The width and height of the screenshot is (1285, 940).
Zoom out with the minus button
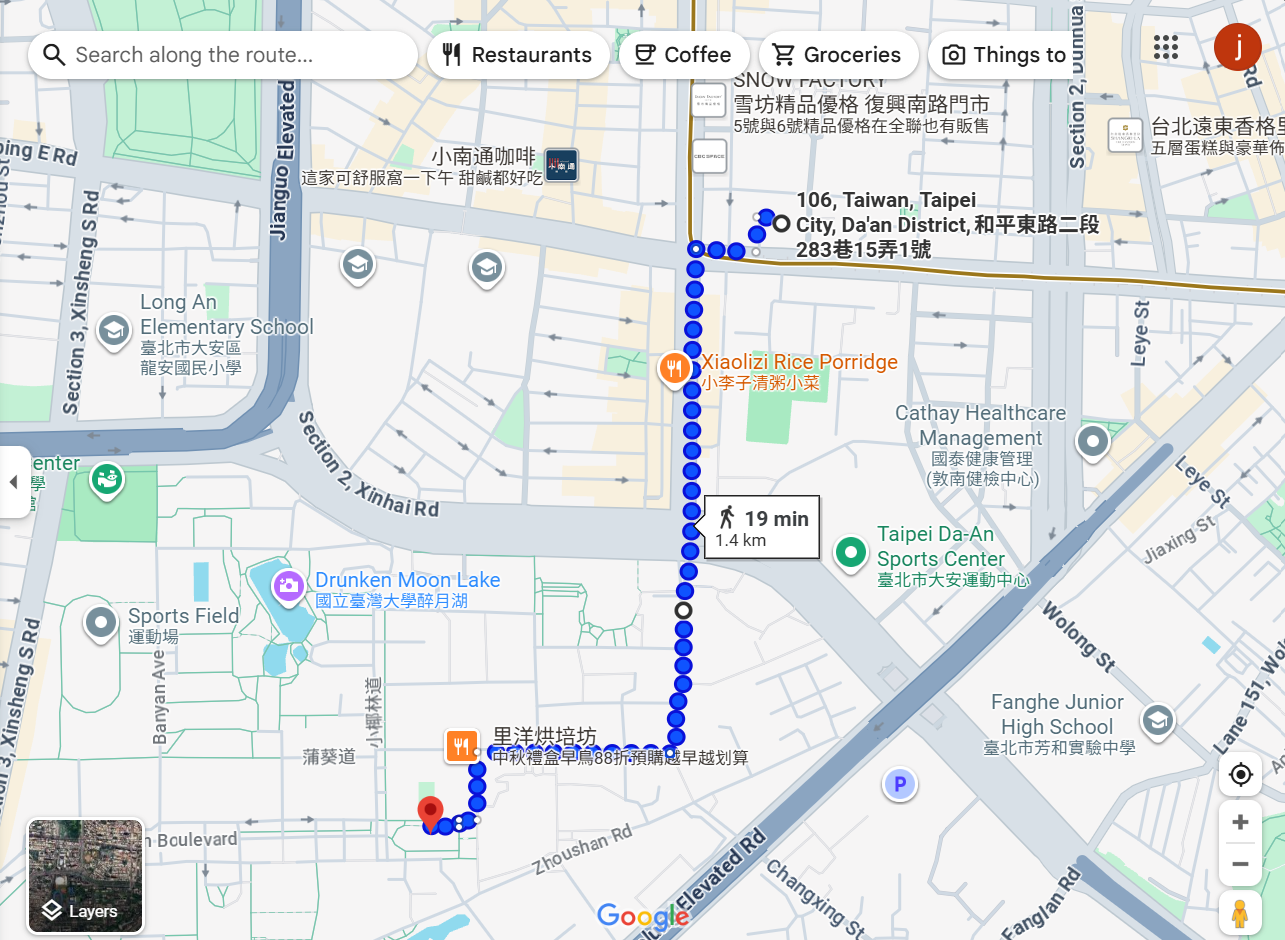click(x=1240, y=864)
